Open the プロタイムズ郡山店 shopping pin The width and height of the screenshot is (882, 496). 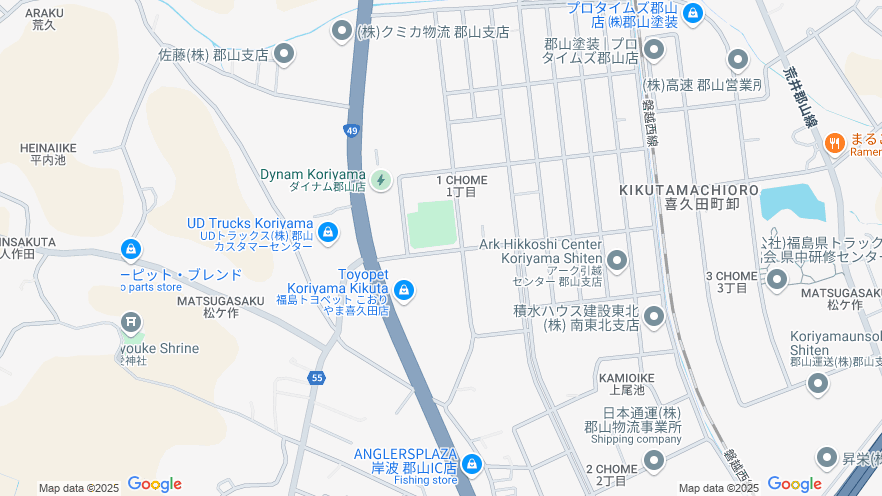[692, 14]
